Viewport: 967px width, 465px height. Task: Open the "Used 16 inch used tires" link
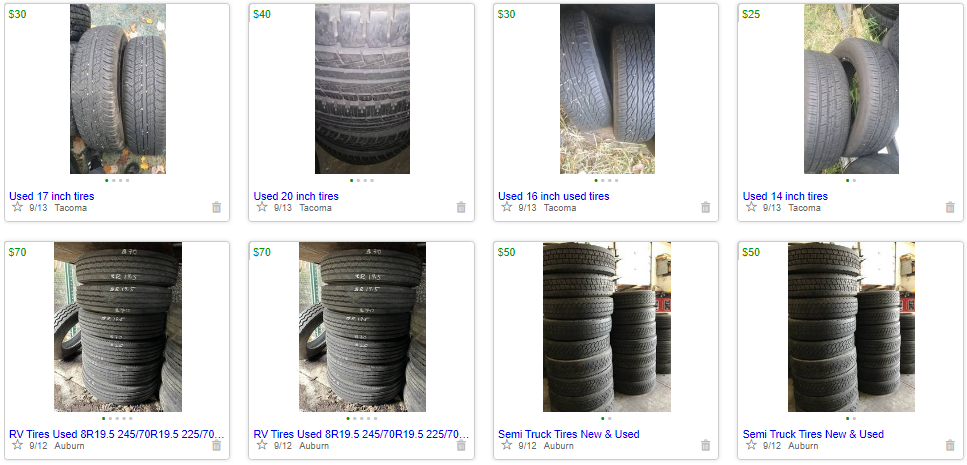pos(553,196)
